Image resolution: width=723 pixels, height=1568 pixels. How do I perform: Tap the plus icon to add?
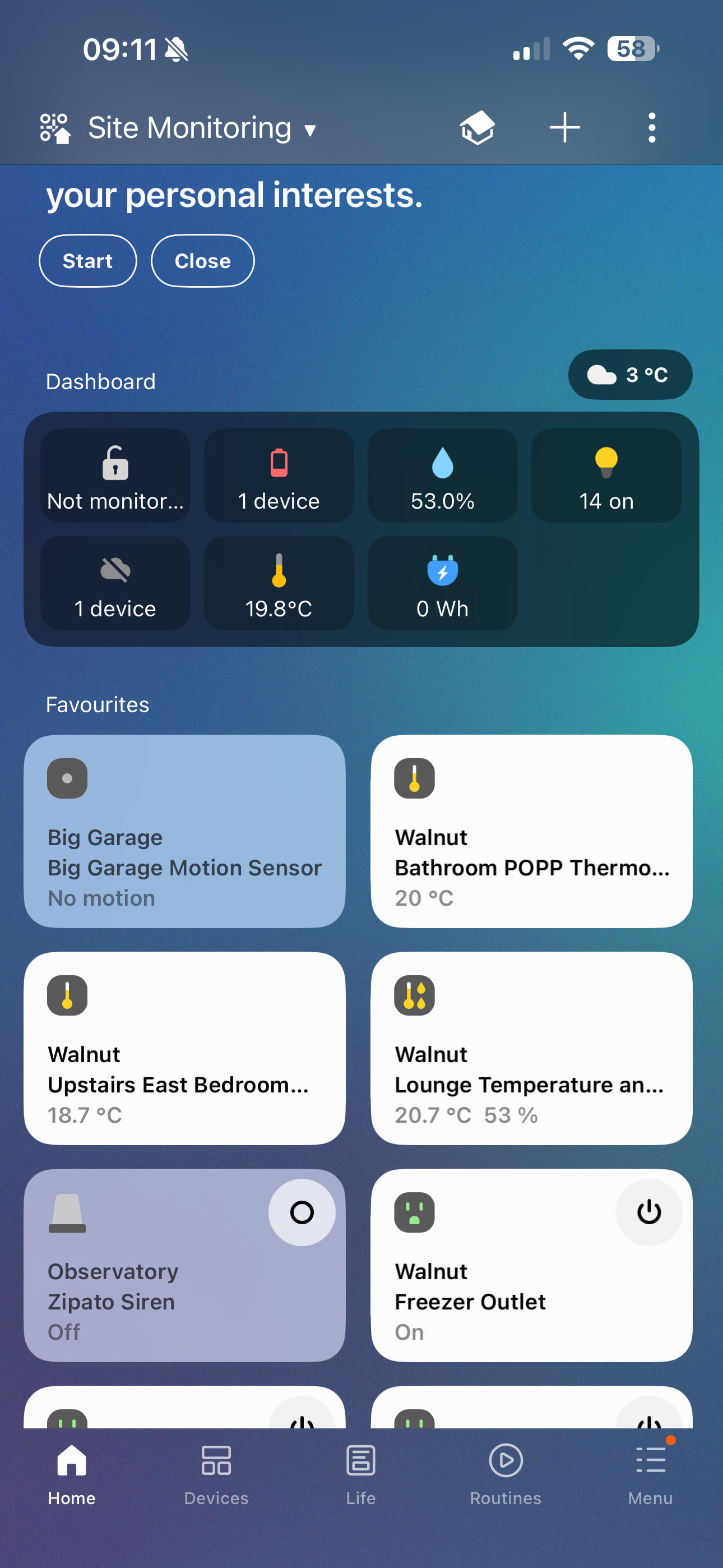click(x=564, y=128)
